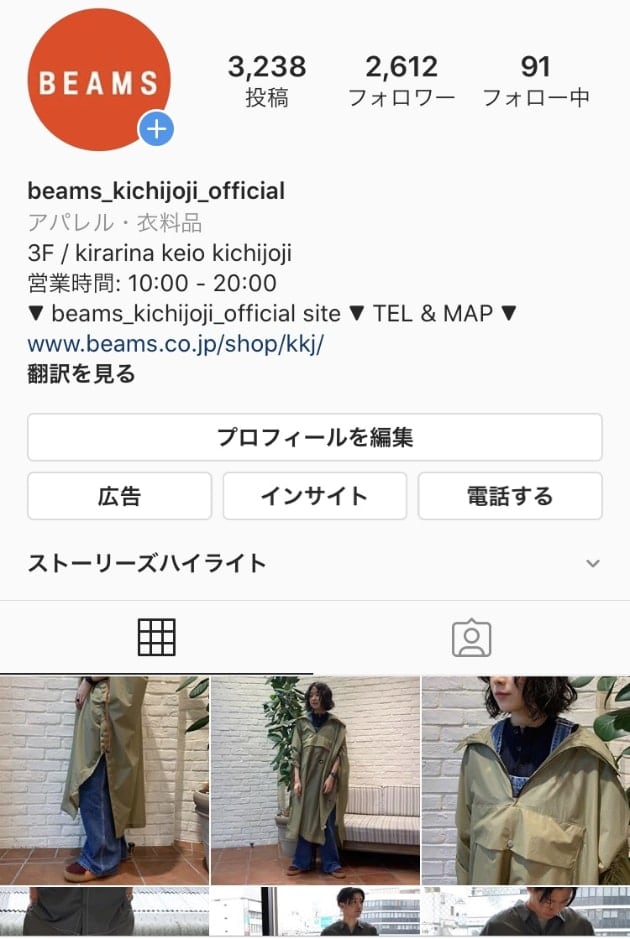This screenshot has height=939, width=630.
Task: Tap the プロフィールを編集 button
Action: [314, 437]
